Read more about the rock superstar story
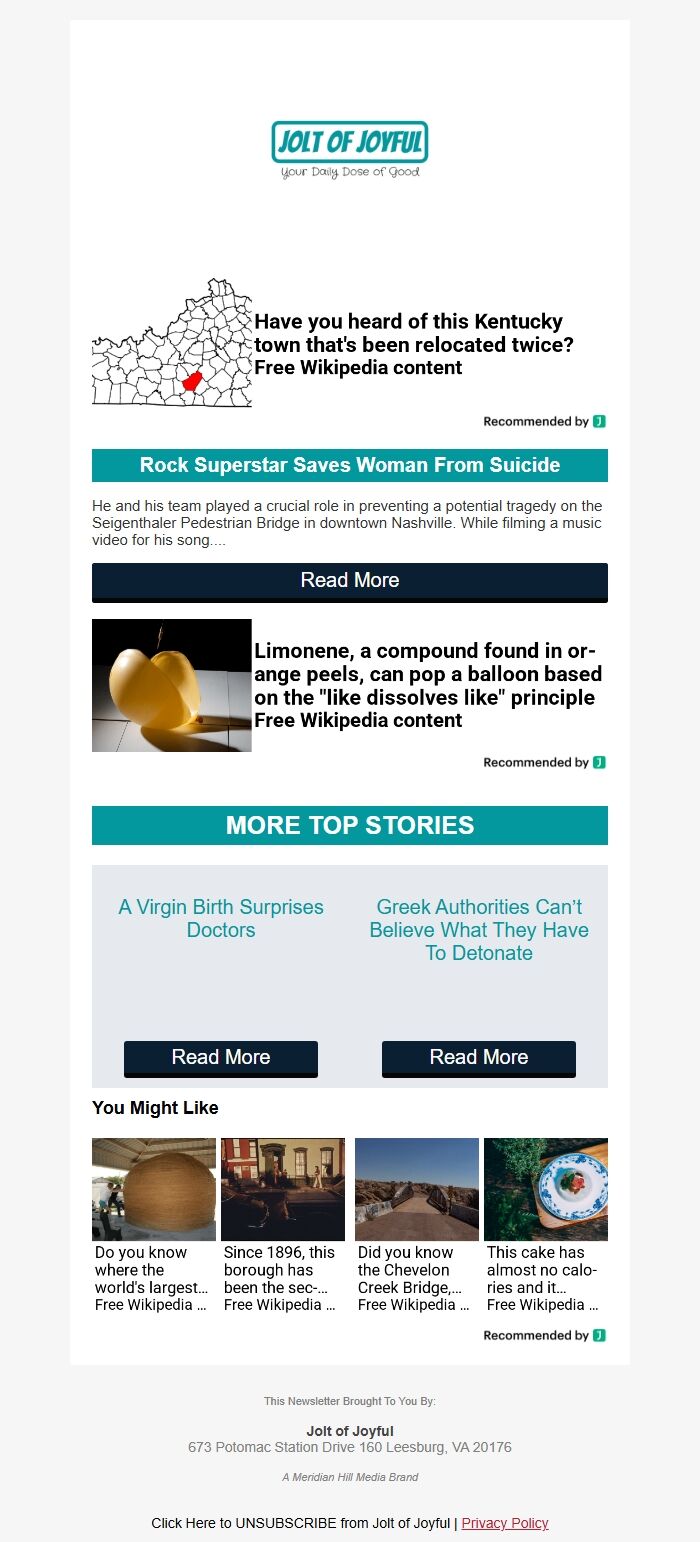Screen dimensions: 700x1542 coord(350,581)
